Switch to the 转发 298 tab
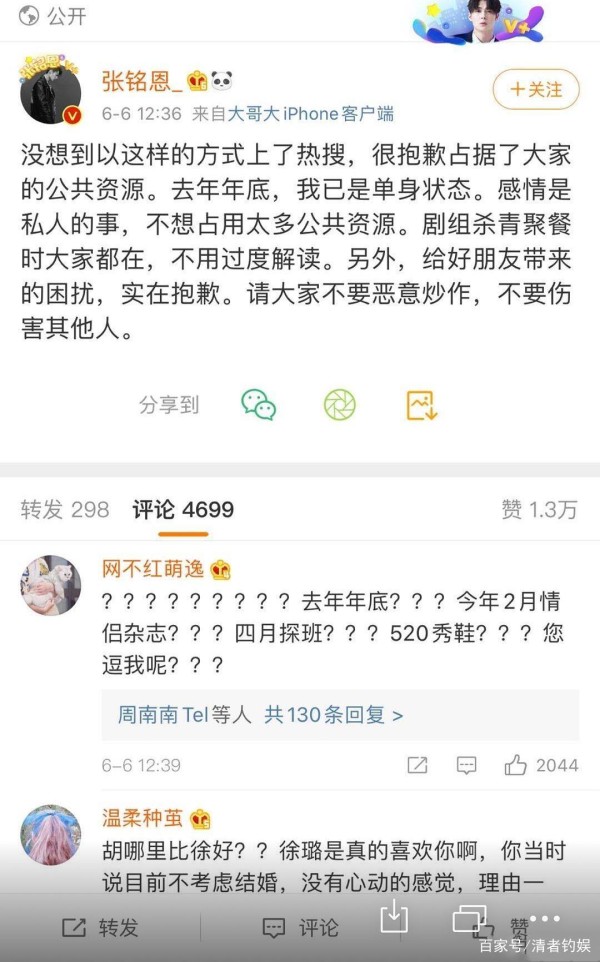Viewport: 600px width, 962px height. coord(64,510)
